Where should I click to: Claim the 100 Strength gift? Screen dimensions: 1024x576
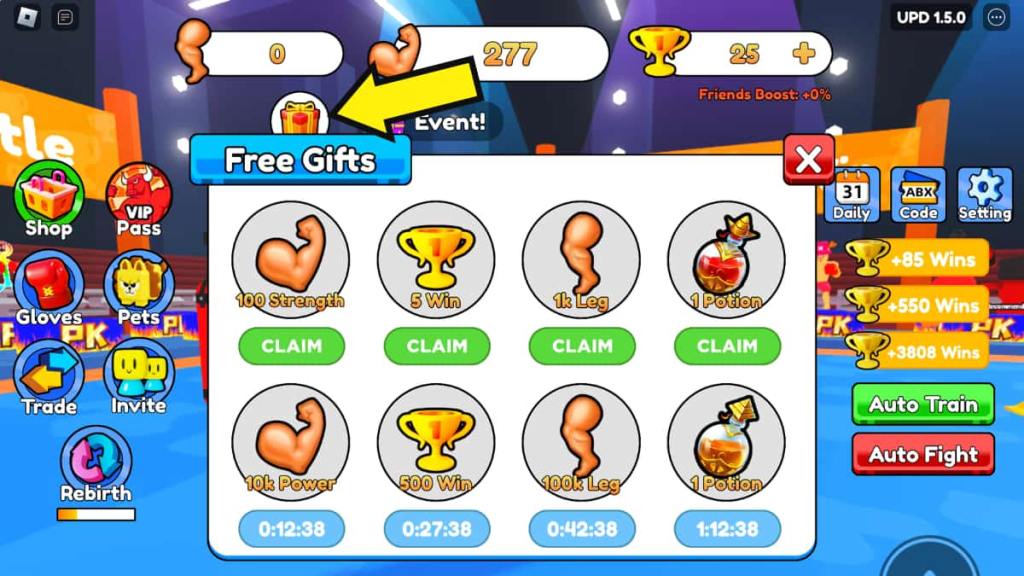(x=291, y=346)
